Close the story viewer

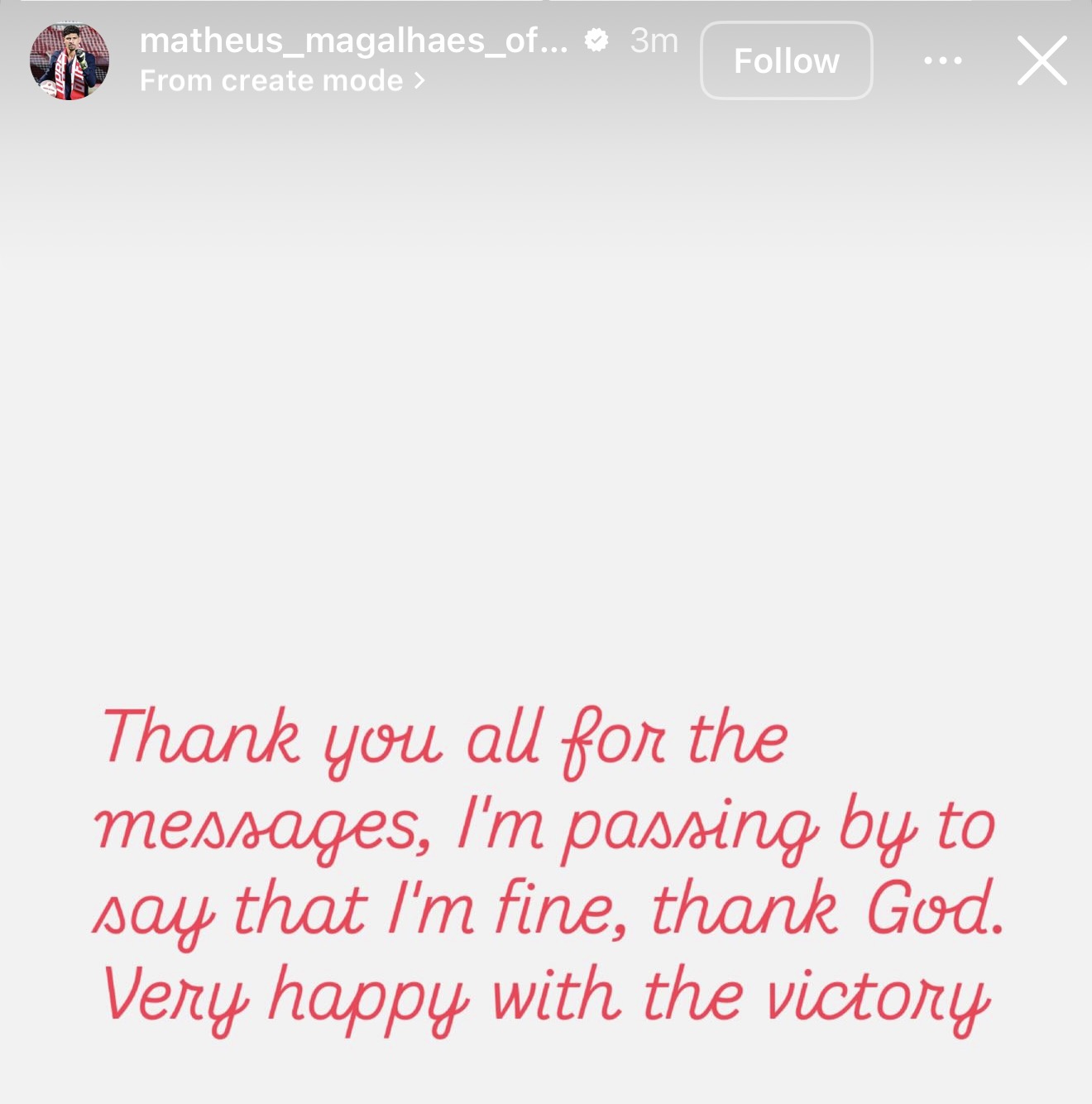[1042, 60]
